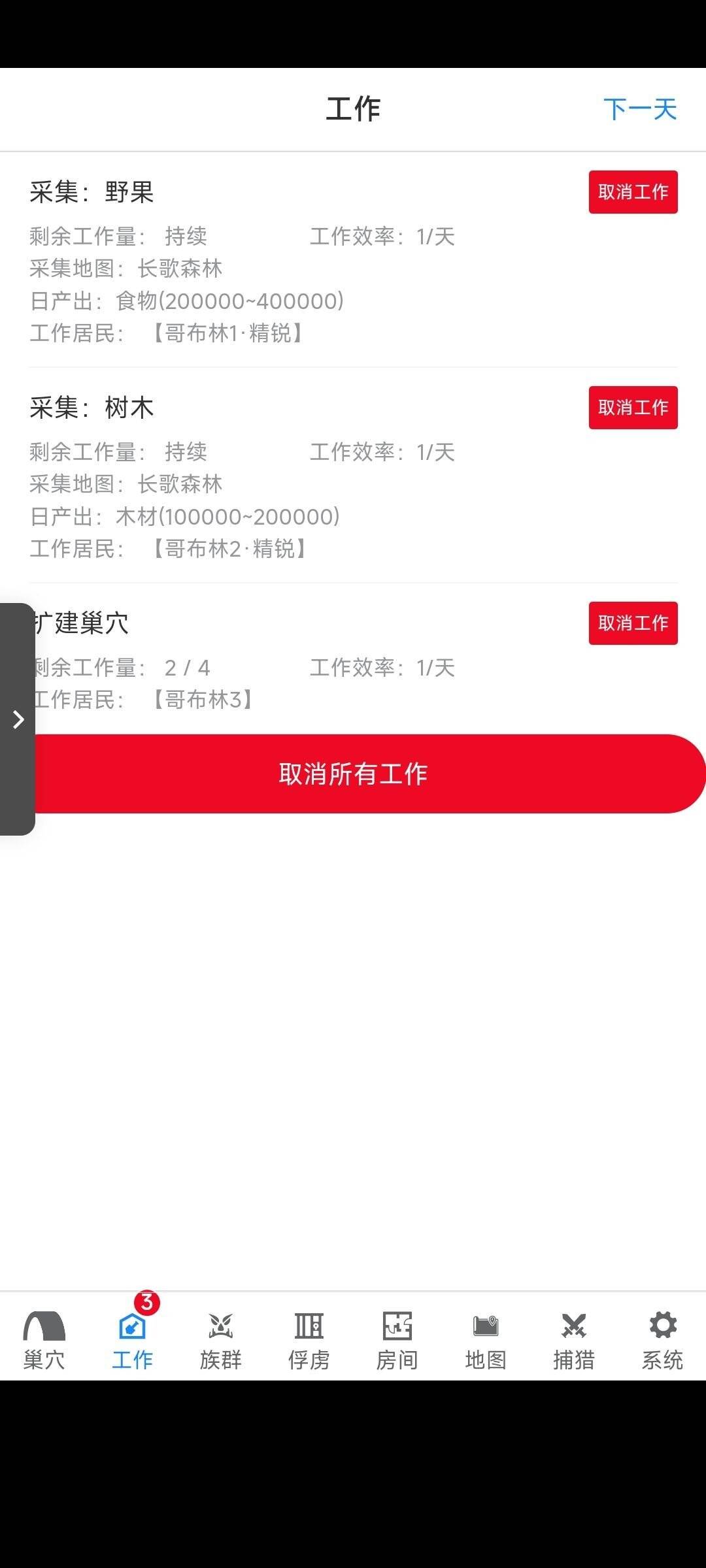Screen dimensions: 706x1568
Task: Cancel the 采集：树木 work
Action: 633,408
